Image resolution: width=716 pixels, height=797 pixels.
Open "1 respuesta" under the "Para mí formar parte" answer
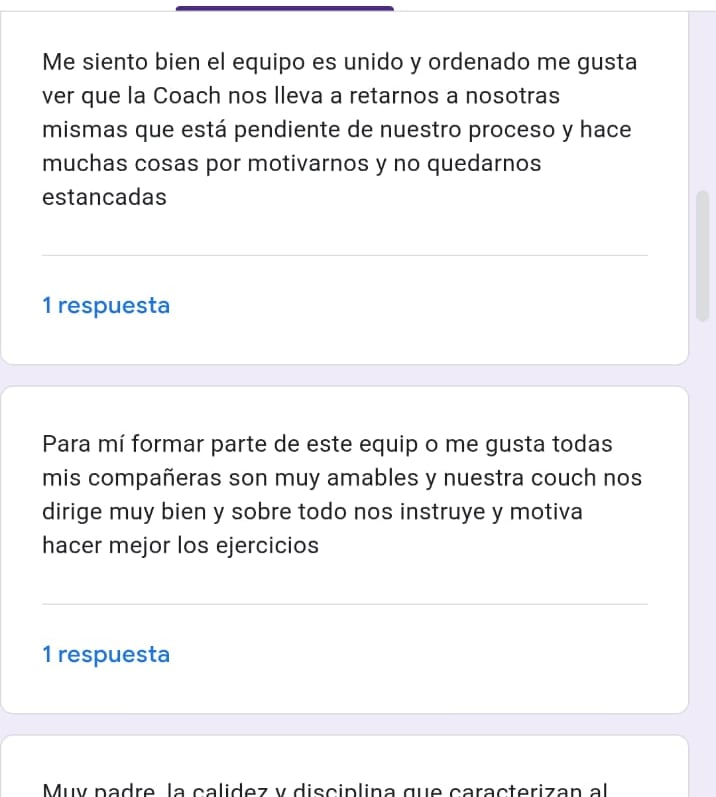(106, 655)
